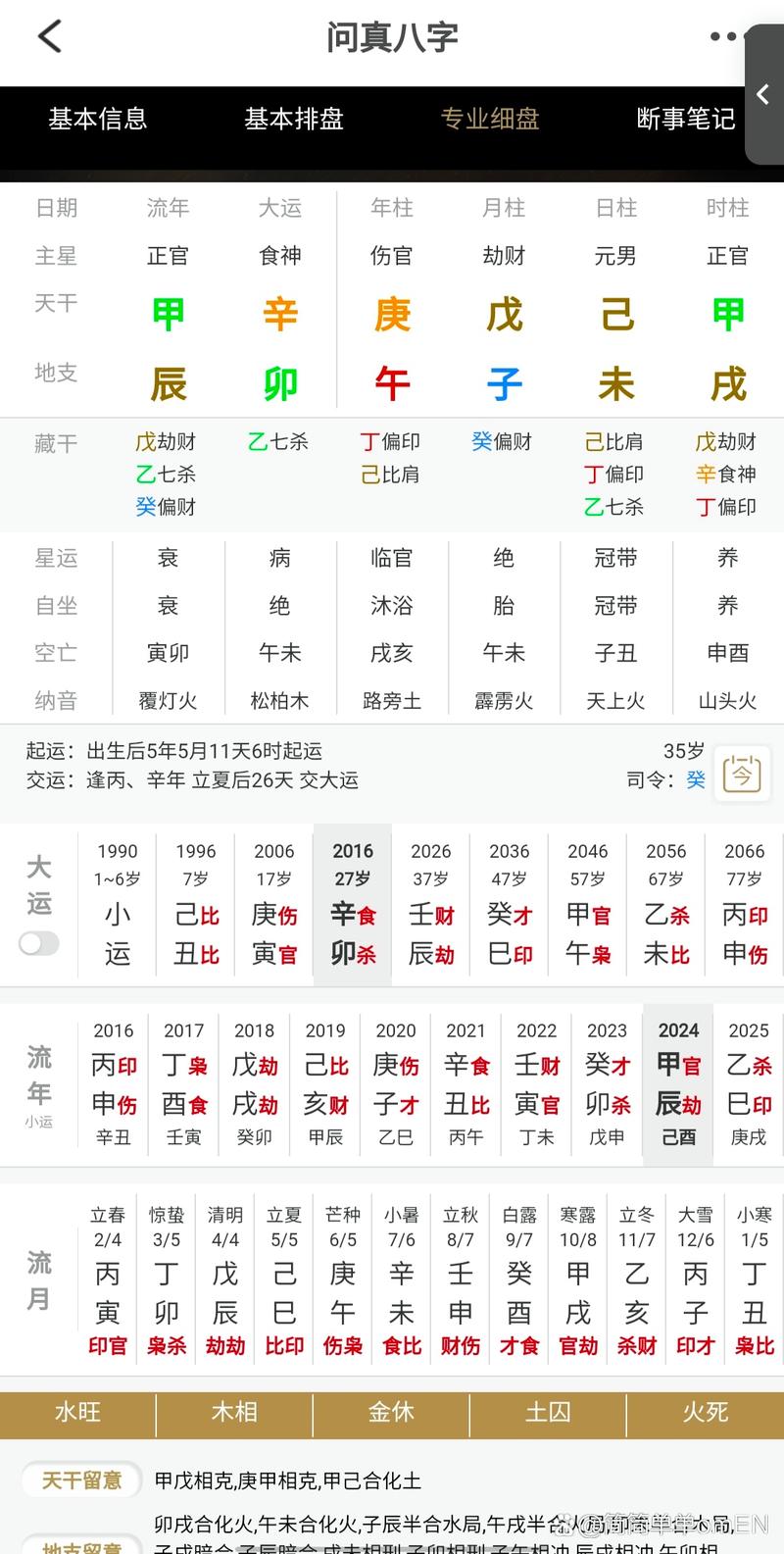Switch to the 基本信息 tab
Viewport: 784px width, 1554px height.
point(98,119)
